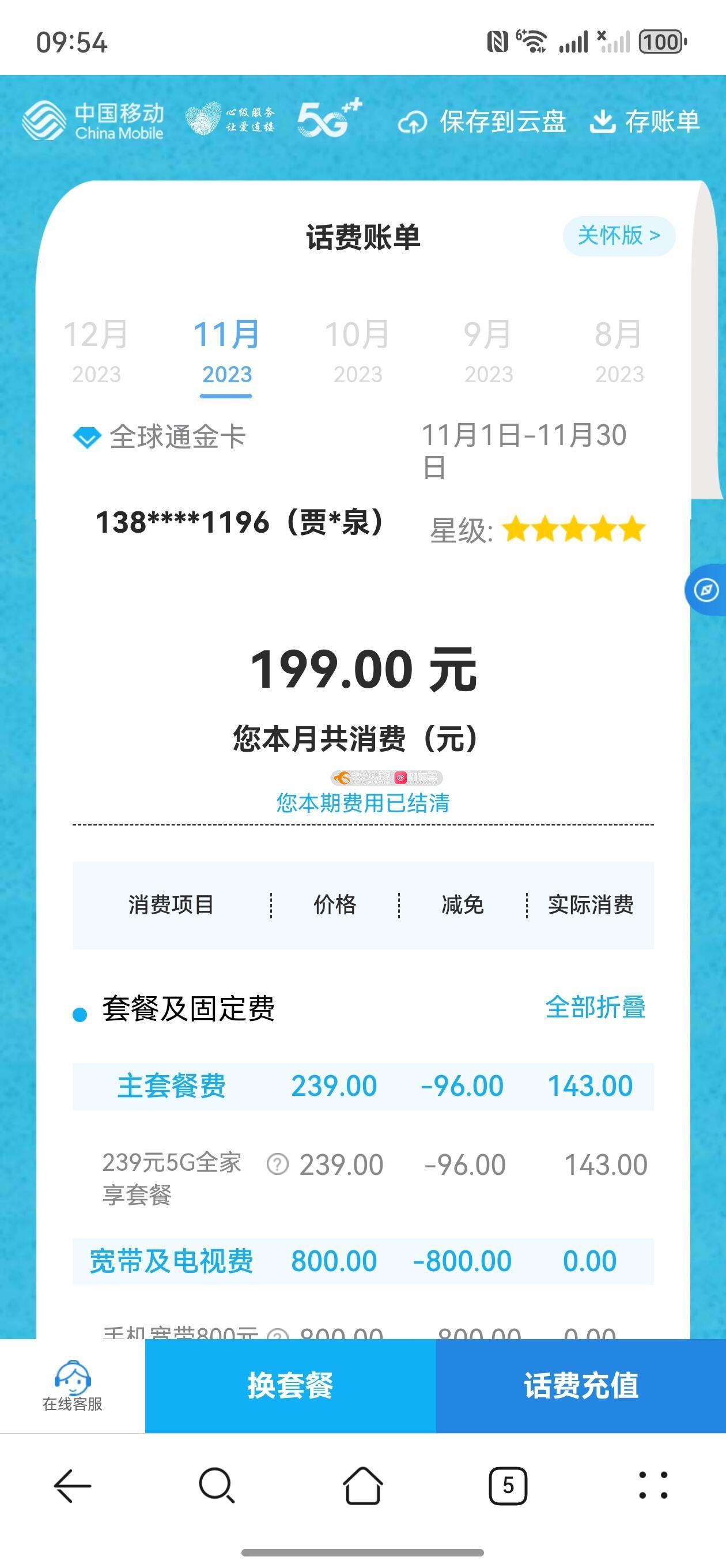Viewport: 726px width, 1568px height.
Task: Open the browser four-dot menu
Action: pos(653,1486)
